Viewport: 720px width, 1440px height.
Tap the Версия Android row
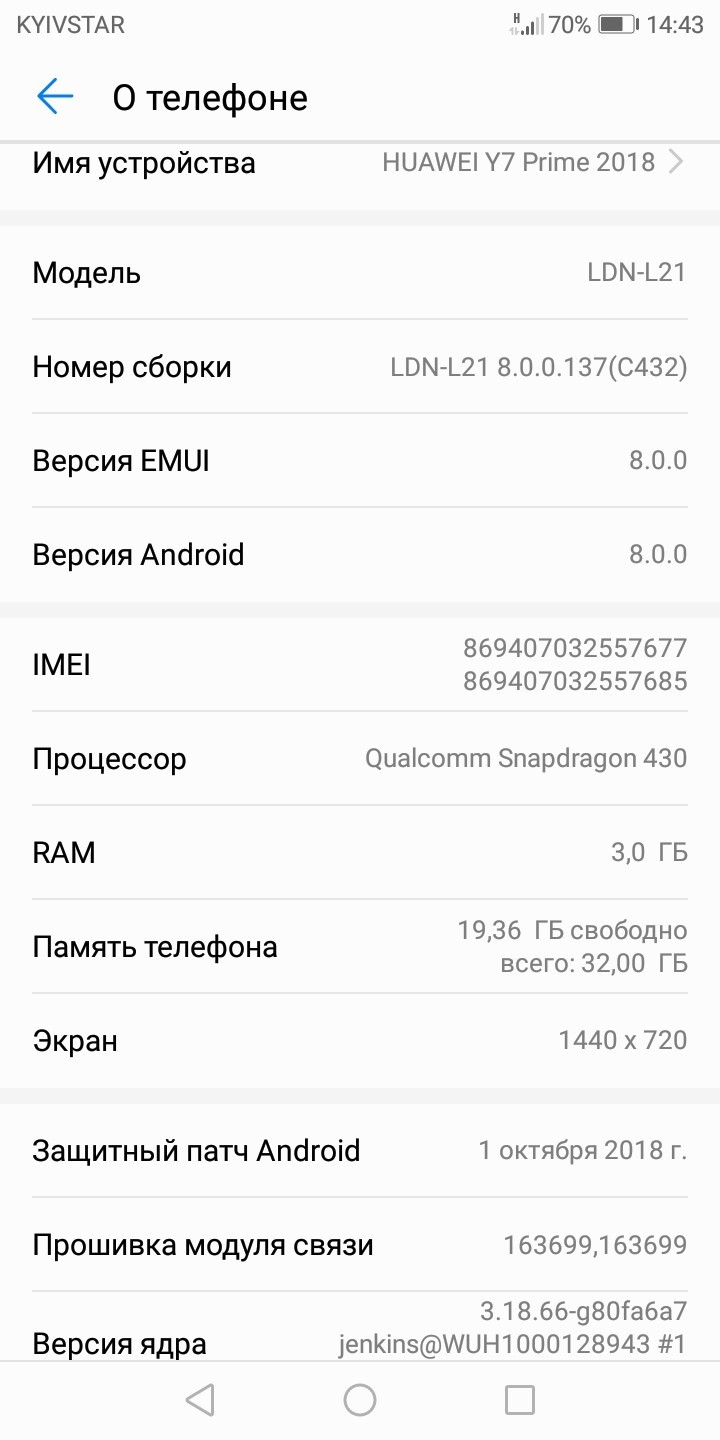pyautogui.click(x=360, y=555)
